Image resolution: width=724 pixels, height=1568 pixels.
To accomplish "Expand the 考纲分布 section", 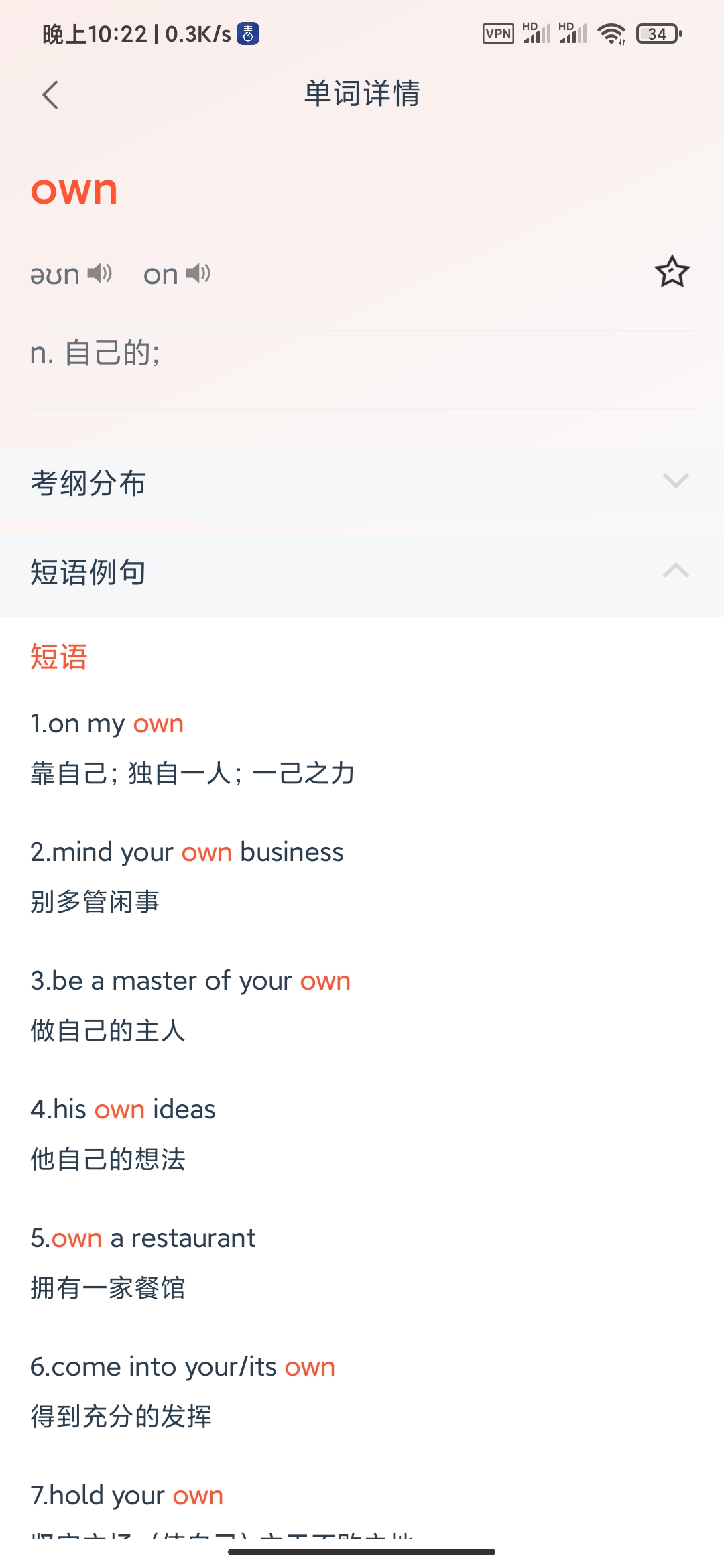I will [675, 481].
